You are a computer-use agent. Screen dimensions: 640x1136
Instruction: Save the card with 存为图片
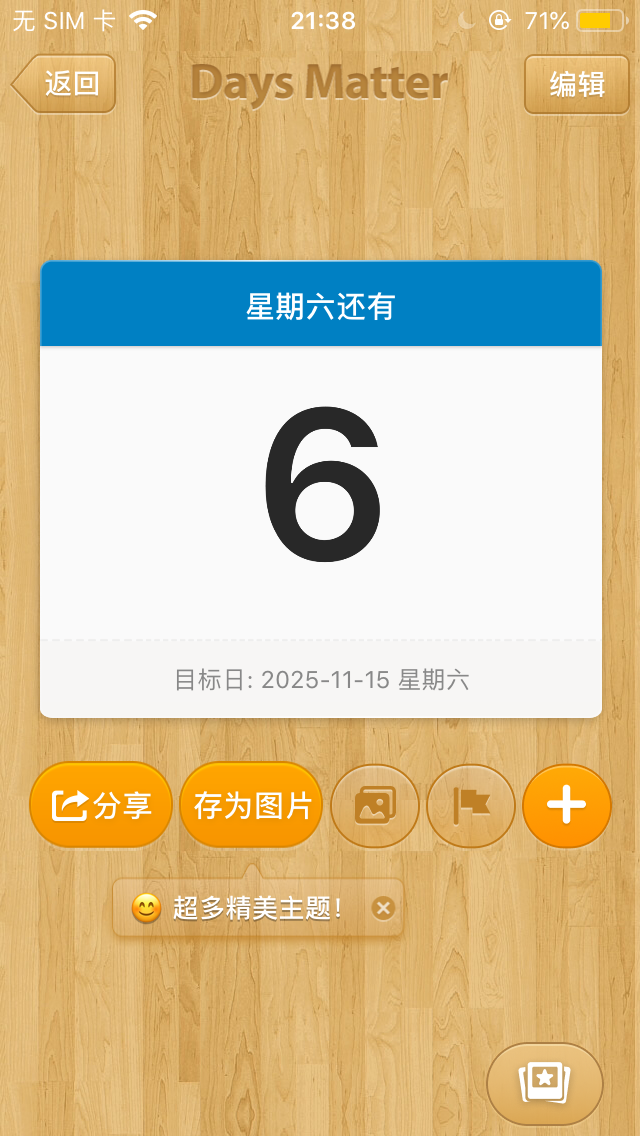point(252,805)
